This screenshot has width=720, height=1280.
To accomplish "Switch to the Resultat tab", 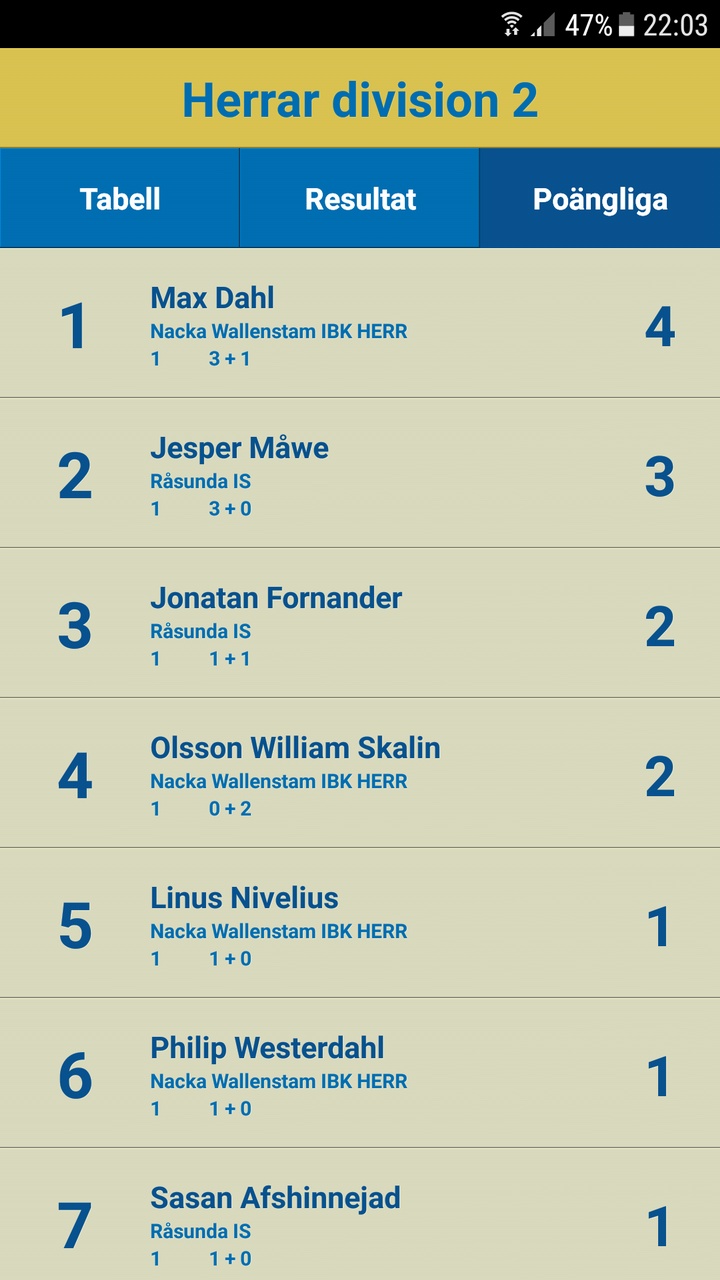I will click(x=360, y=198).
